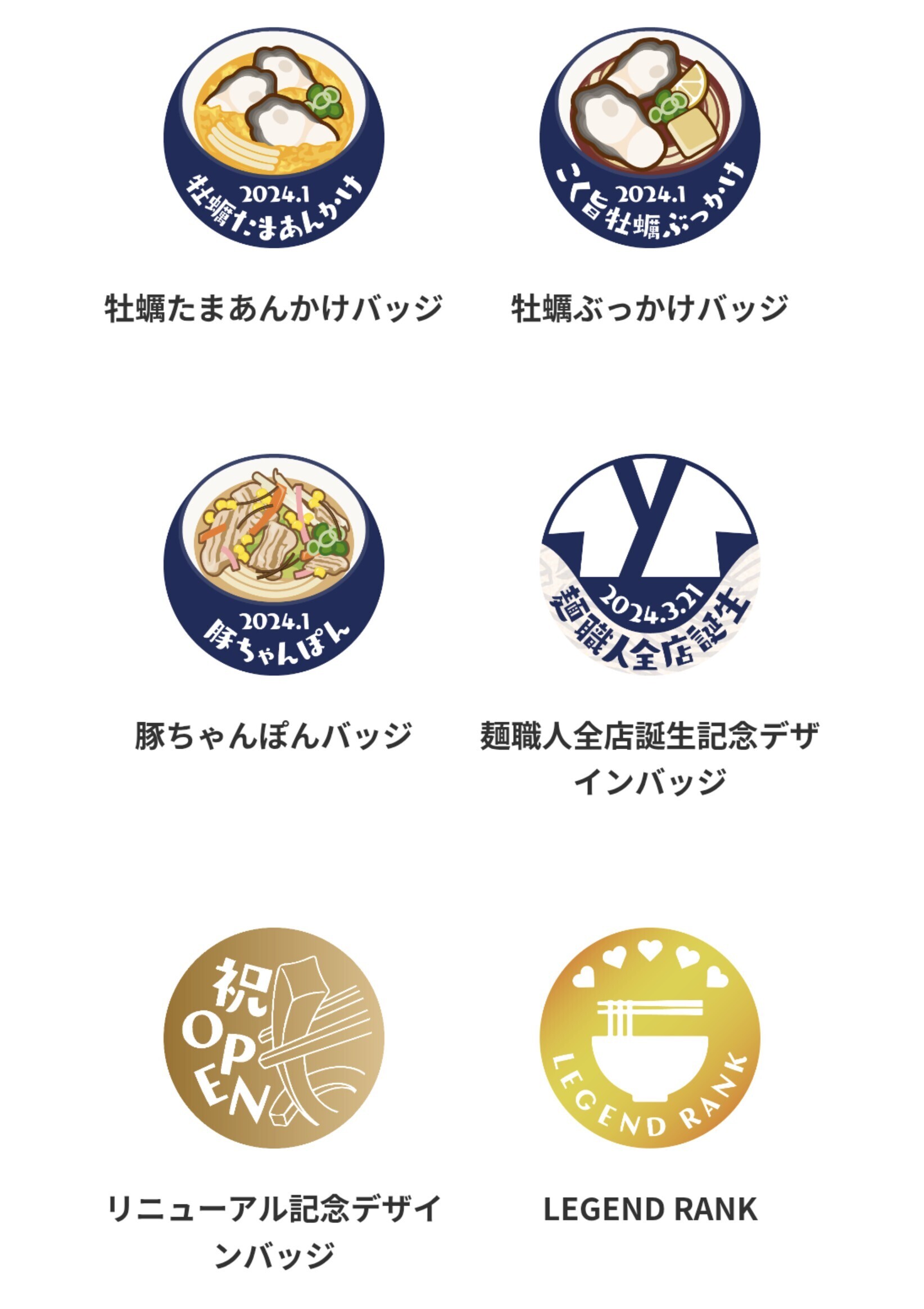This screenshot has height=1309, width=924.
Task: View the 豚ちゃんぽんバッジ badge
Action: [x=274, y=564]
